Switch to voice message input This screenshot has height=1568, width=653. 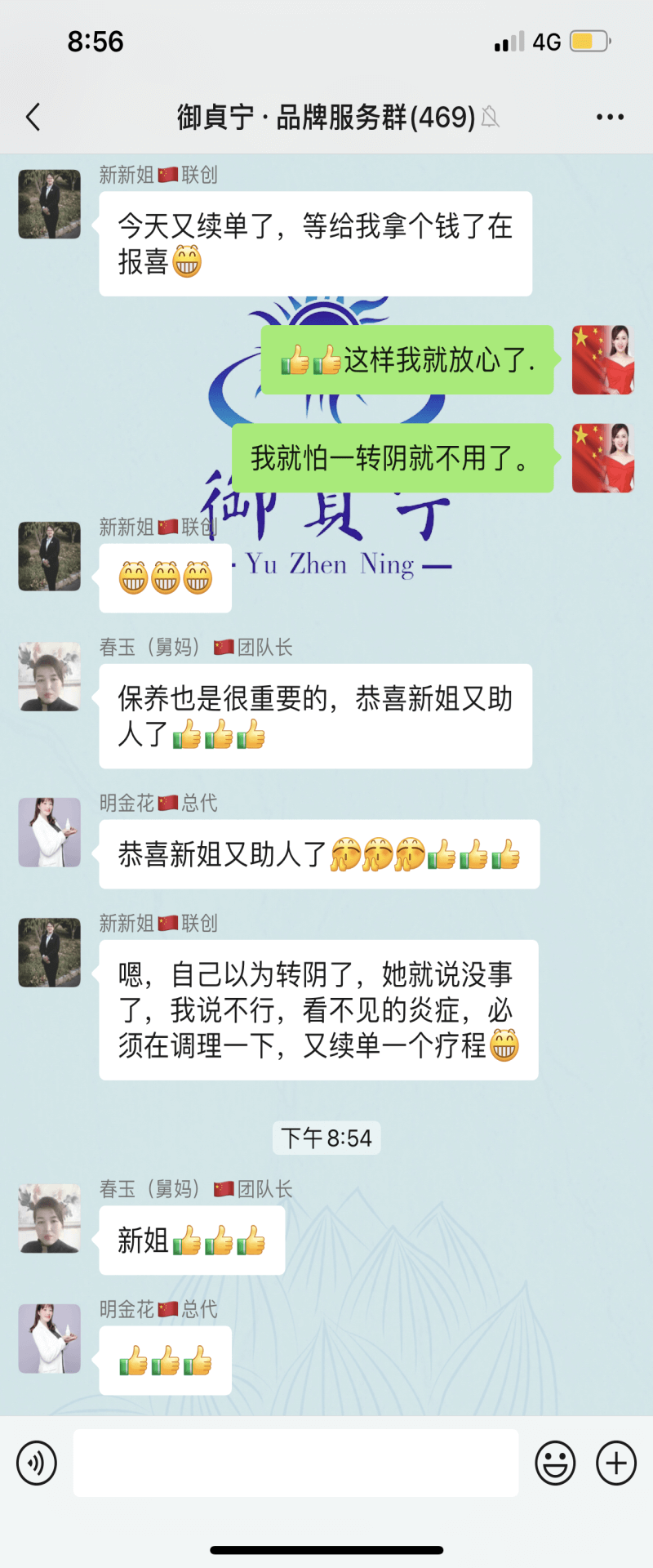[x=37, y=1462]
